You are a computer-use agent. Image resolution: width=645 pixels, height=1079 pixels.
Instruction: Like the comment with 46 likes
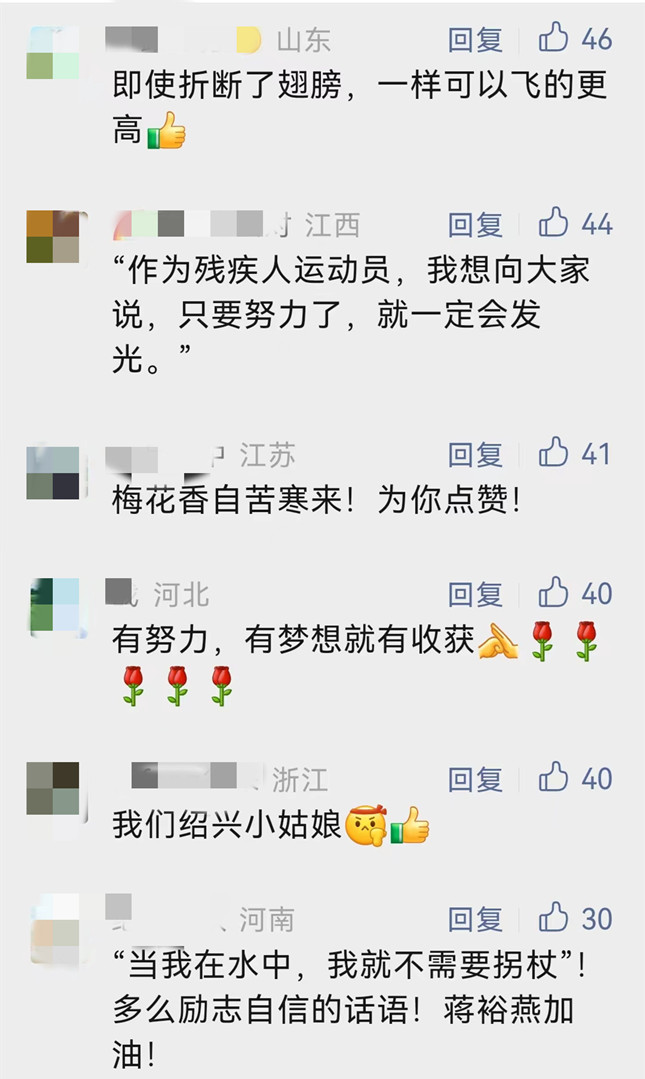553,39
